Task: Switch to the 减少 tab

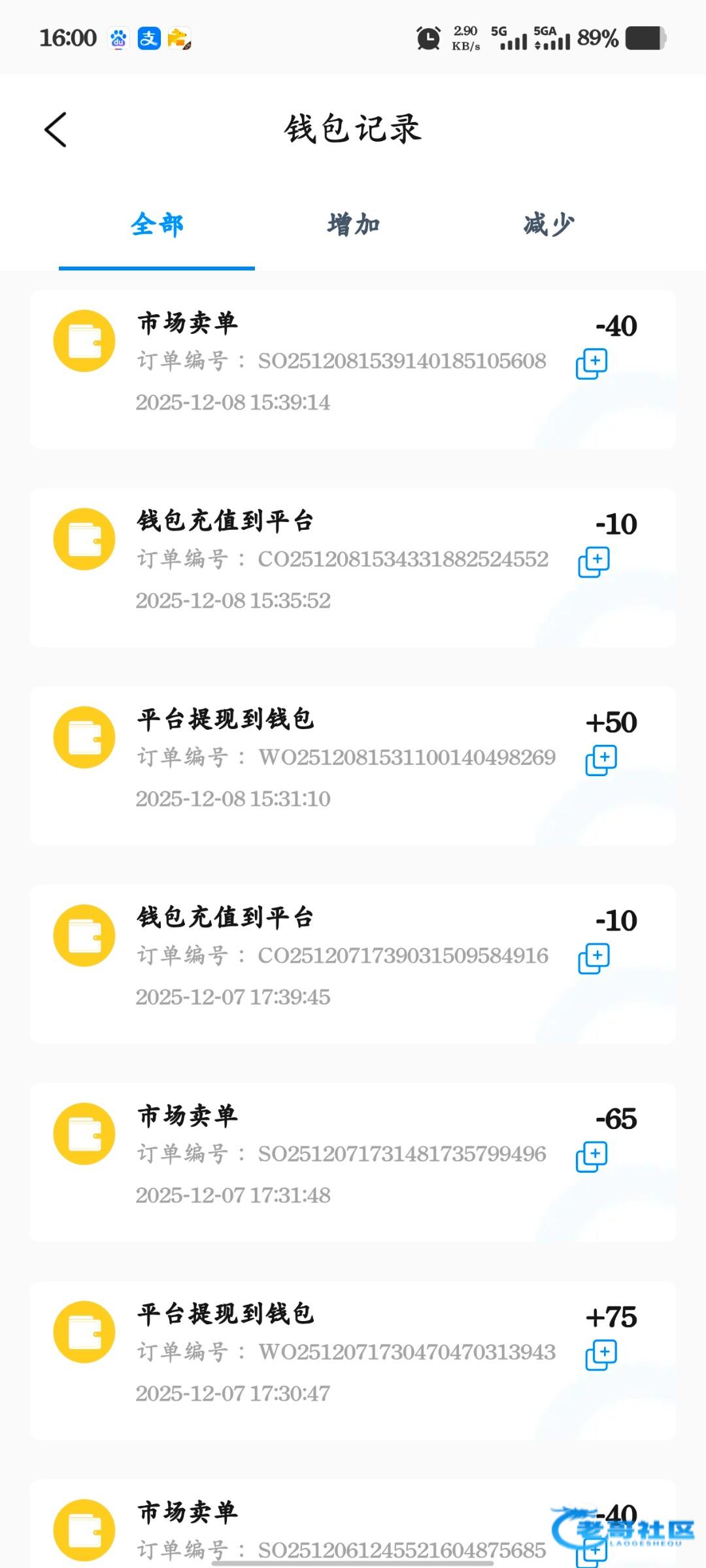Action: coord(548,225)
